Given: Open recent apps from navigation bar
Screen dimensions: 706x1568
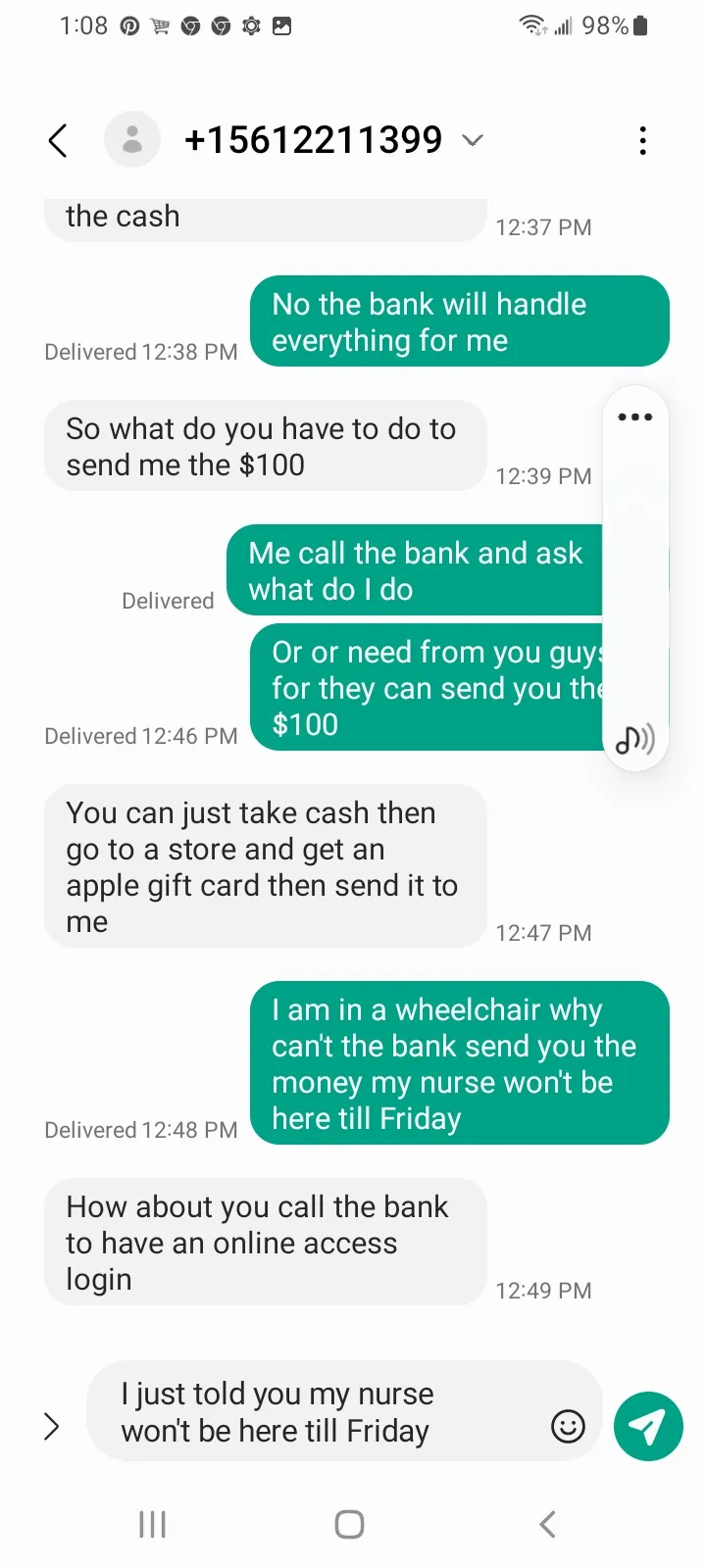Looking at the screenshot, I should pos(152,1525).
